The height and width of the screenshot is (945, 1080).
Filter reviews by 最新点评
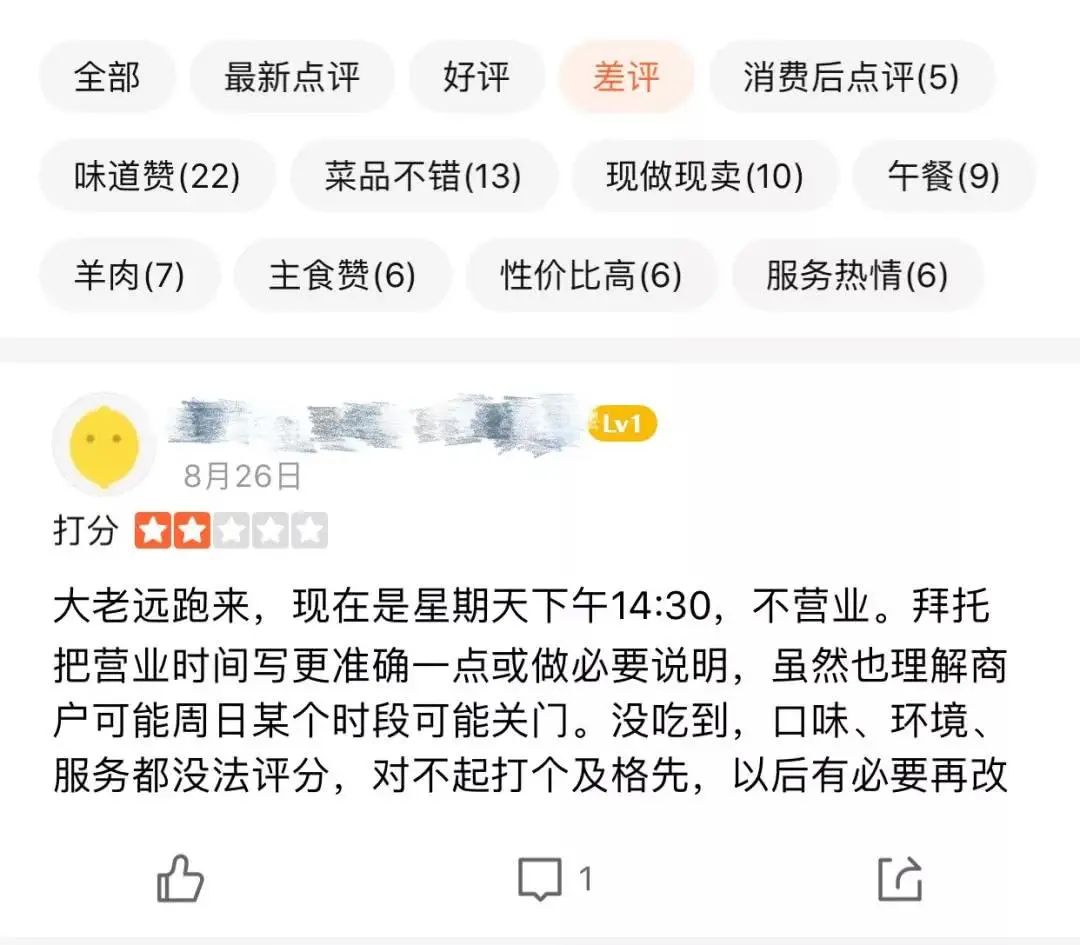pyautogui.click(x=292, y=77)
